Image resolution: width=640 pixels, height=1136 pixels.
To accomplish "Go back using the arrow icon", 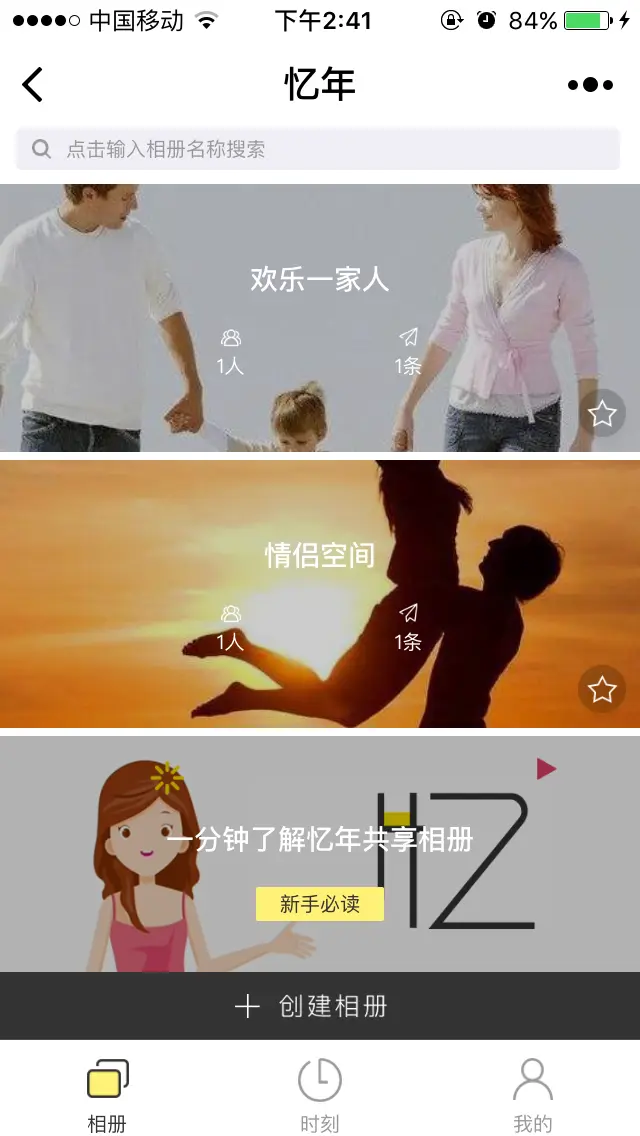I will 33,84.
